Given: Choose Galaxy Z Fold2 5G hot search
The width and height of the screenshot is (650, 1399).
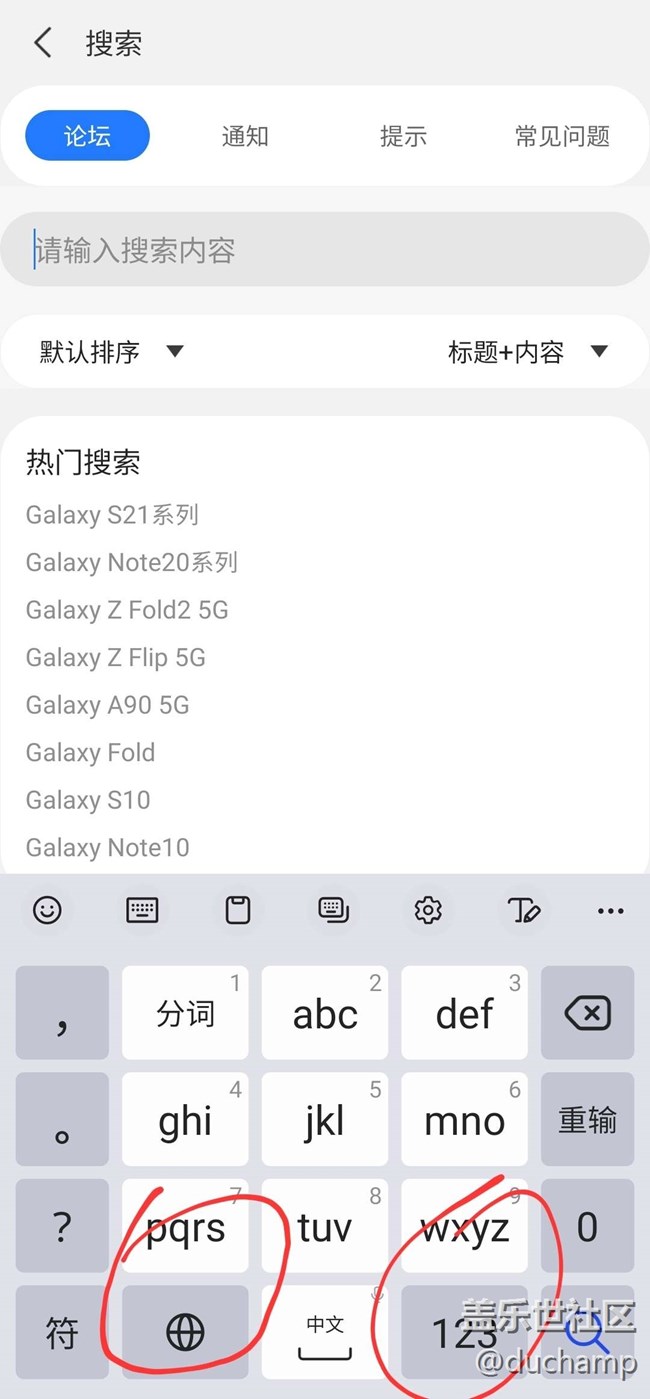Looking at the screenshot, I should (x=127, y=610).
